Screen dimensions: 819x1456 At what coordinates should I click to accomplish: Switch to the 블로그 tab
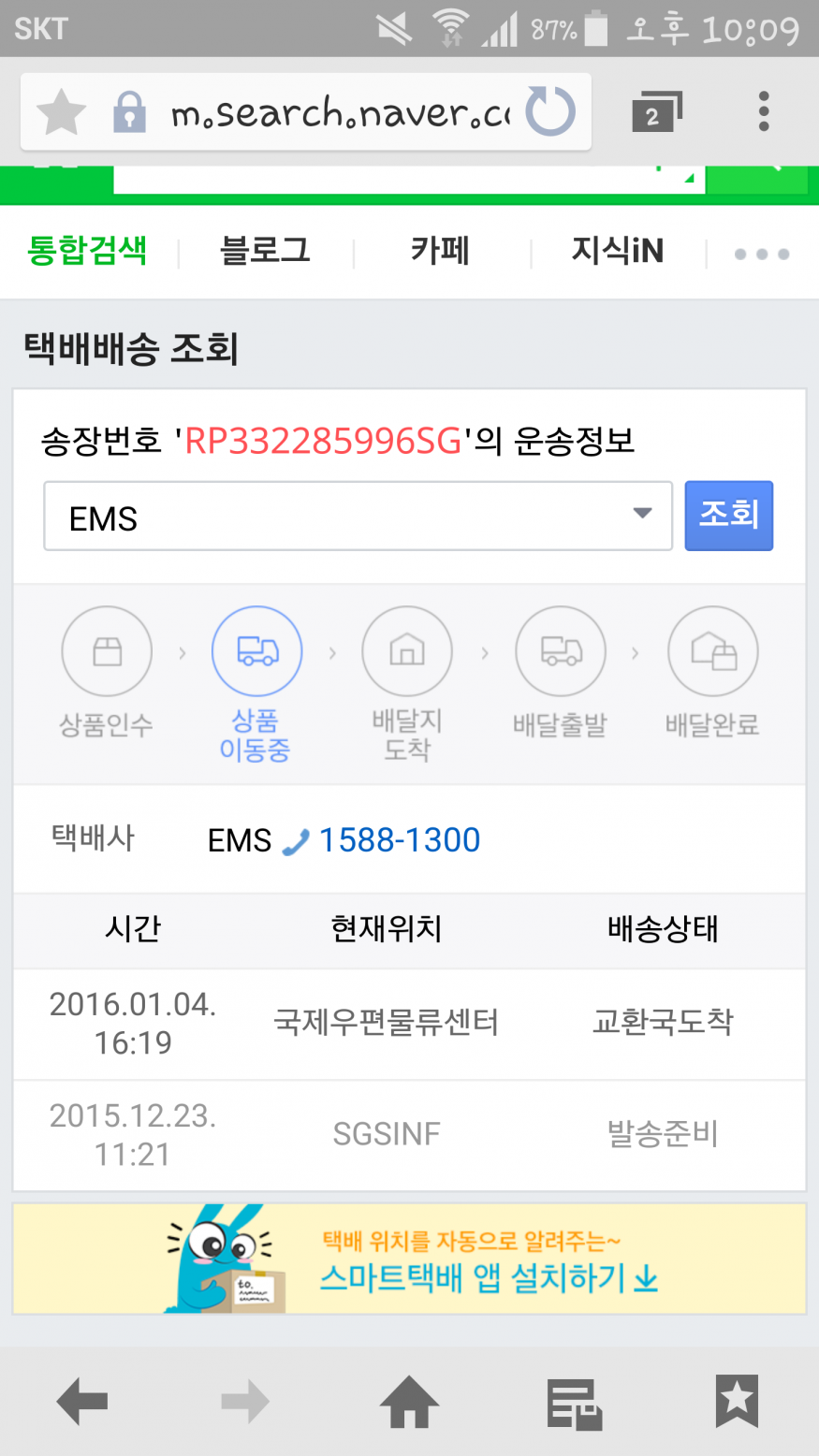[x=265, y=251]
